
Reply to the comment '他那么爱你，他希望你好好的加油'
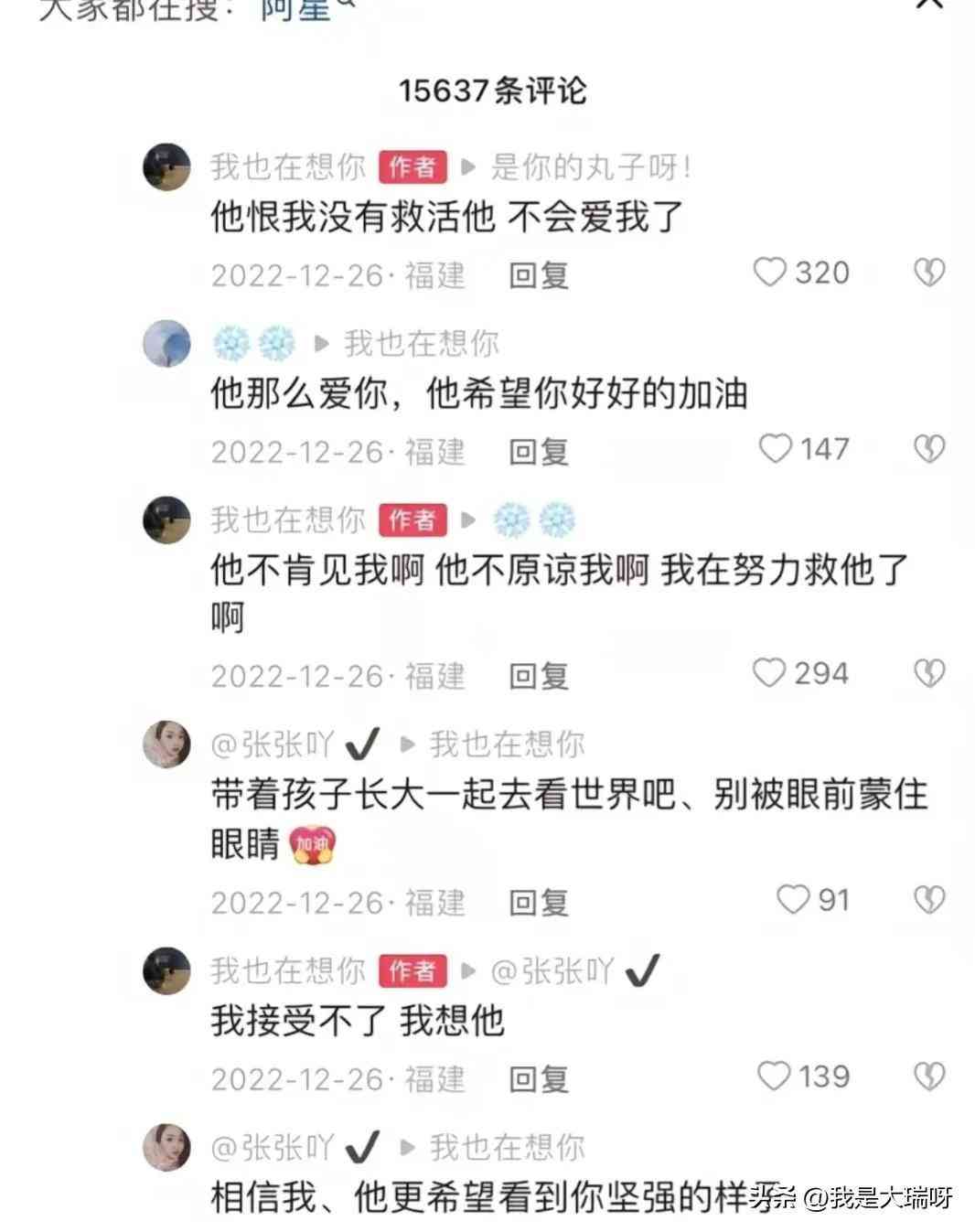[x=539, y=452]
